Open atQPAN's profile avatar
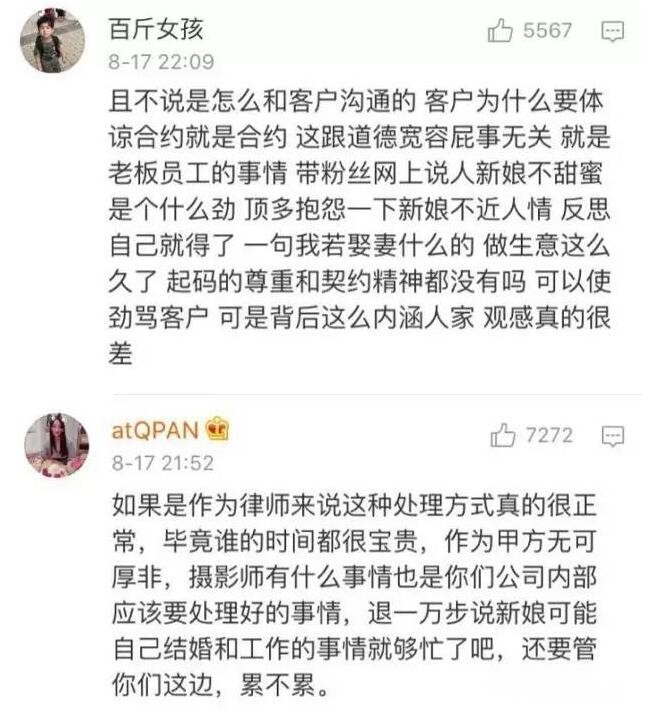This screenshot has width=650, height=716. [57, 444]
